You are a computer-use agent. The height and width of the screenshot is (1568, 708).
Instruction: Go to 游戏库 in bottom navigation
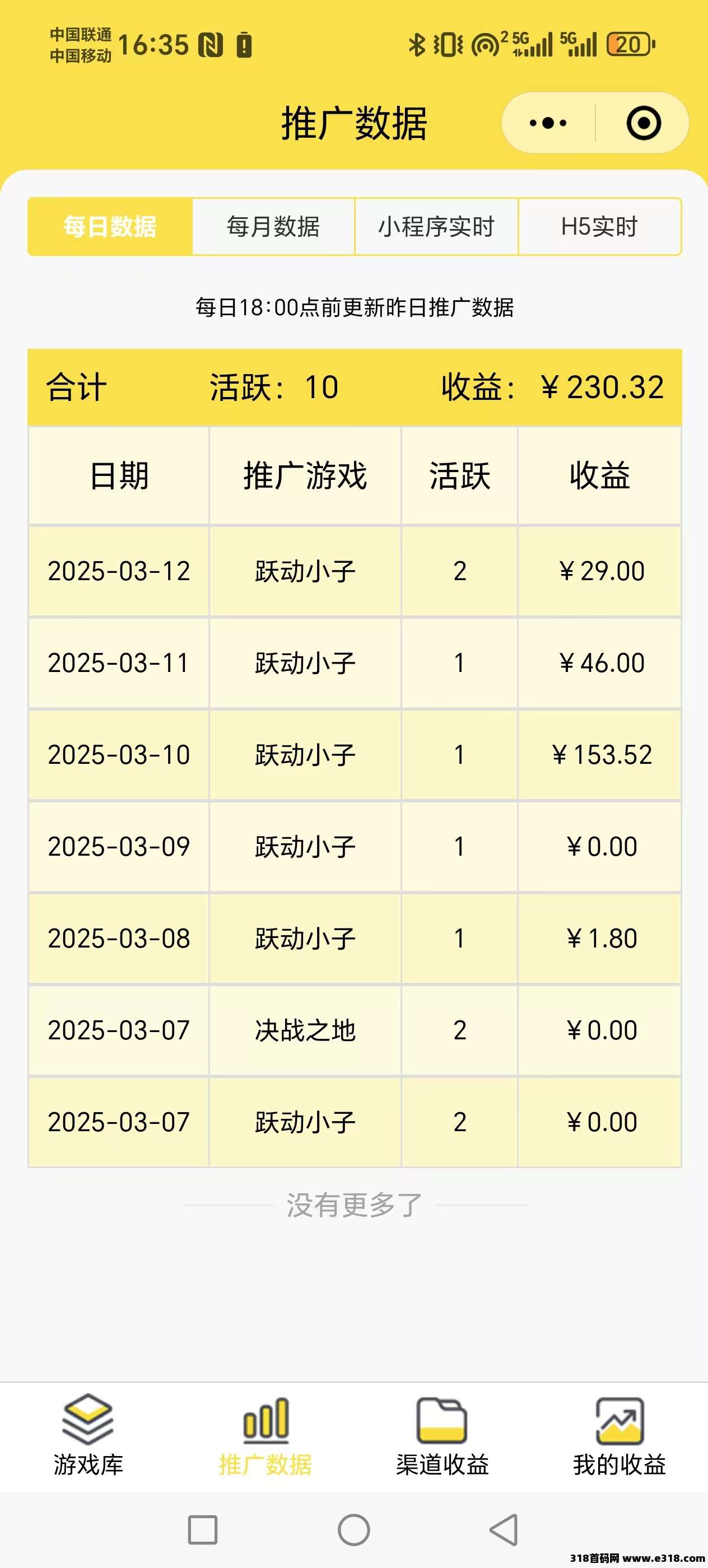tap(88, 1436)
